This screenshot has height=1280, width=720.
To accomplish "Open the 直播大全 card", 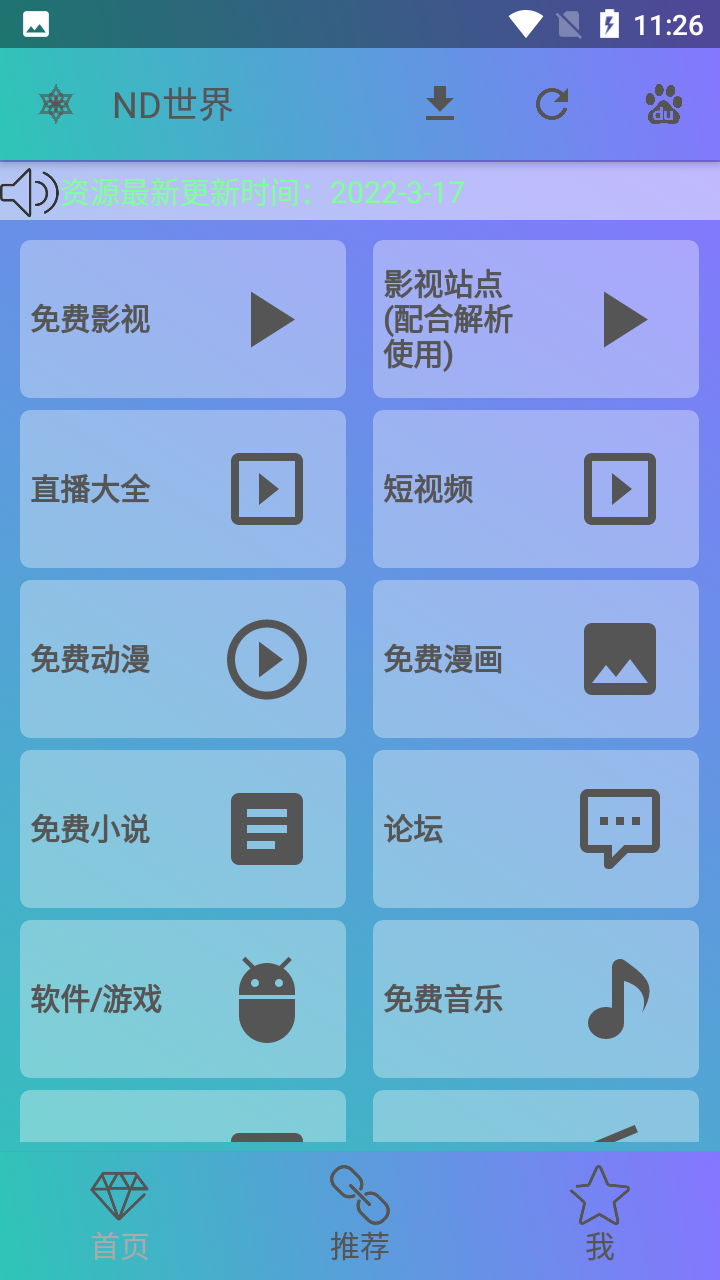I will tap(183, 489).
